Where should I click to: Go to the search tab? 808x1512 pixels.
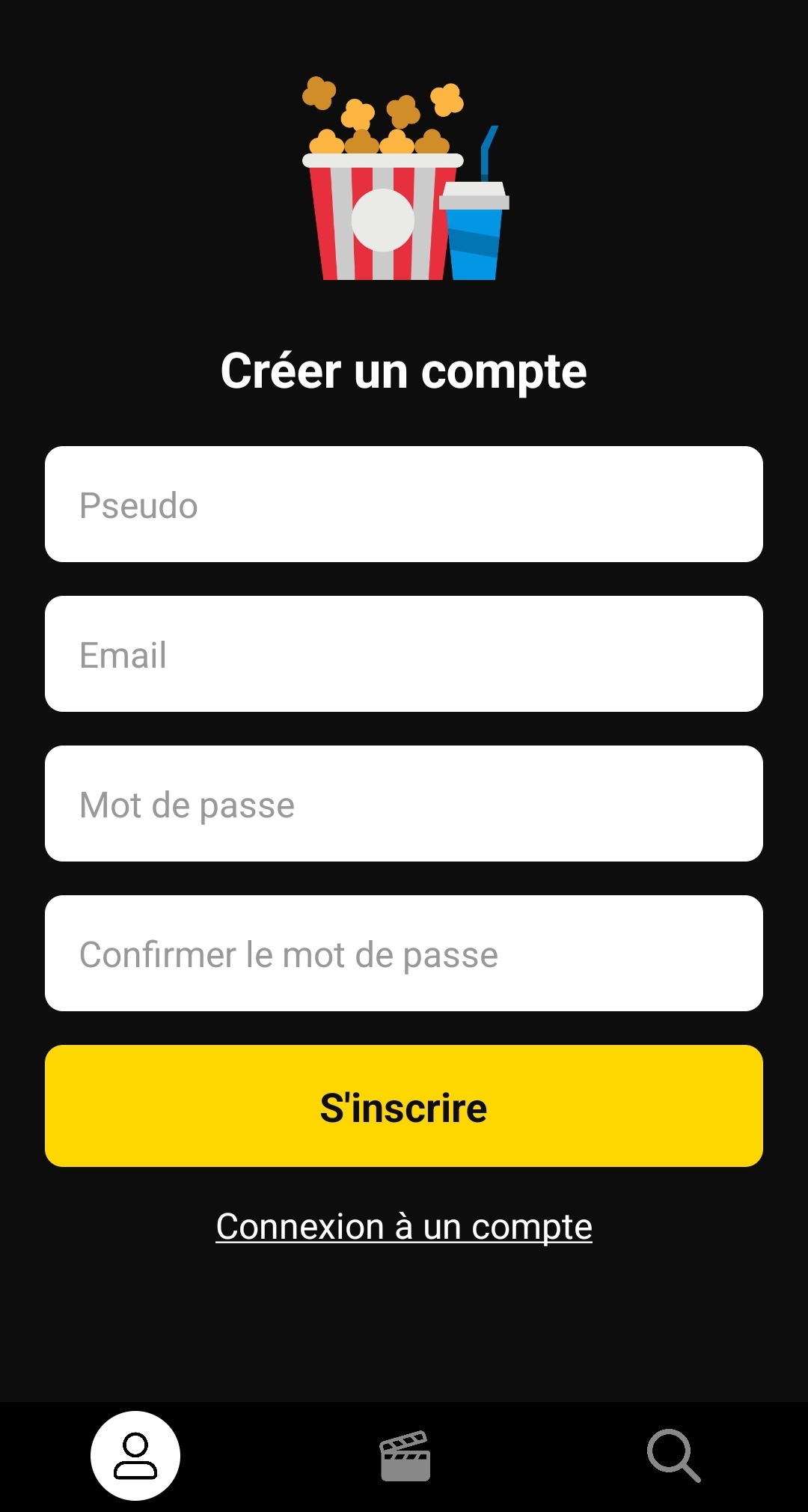click(x=673, y=1456)
